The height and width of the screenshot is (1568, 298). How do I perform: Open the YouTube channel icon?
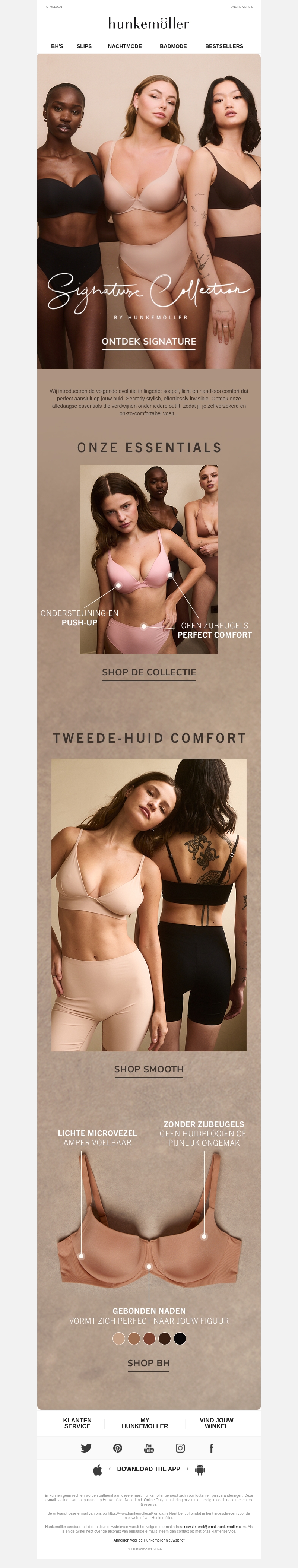[149, 1448]
